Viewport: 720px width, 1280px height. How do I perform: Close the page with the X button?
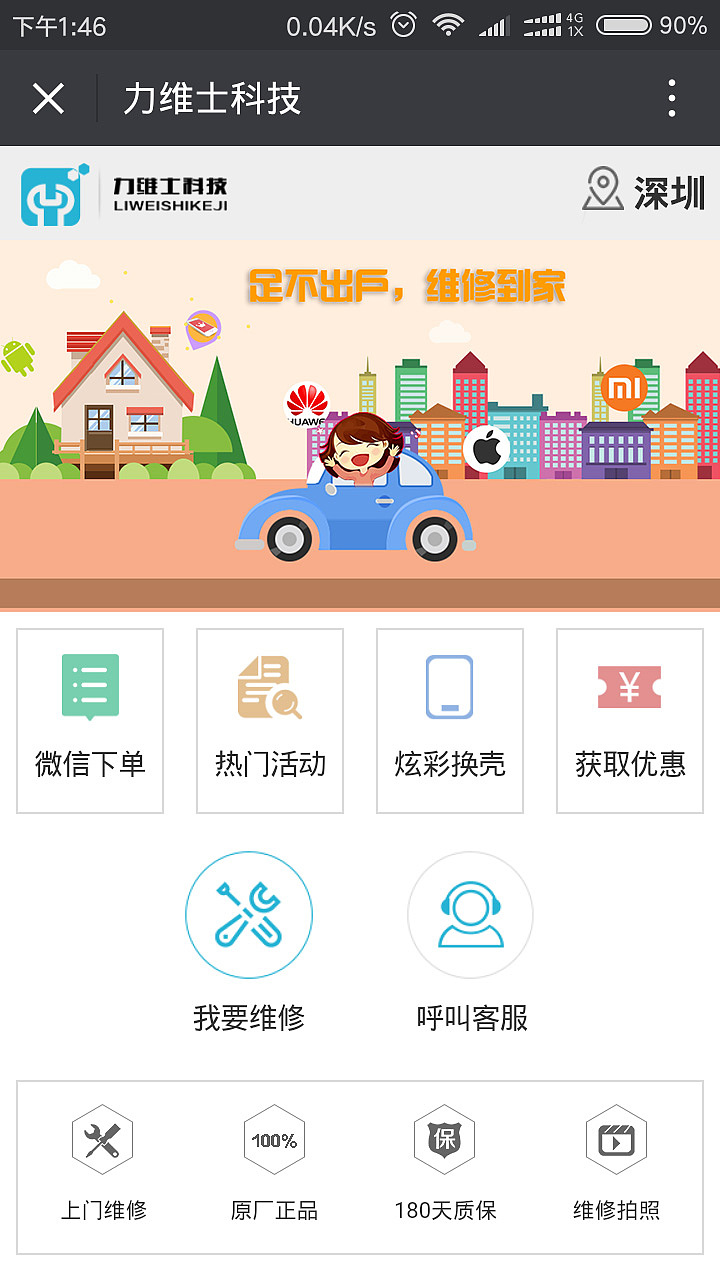[x=48, y=98]
